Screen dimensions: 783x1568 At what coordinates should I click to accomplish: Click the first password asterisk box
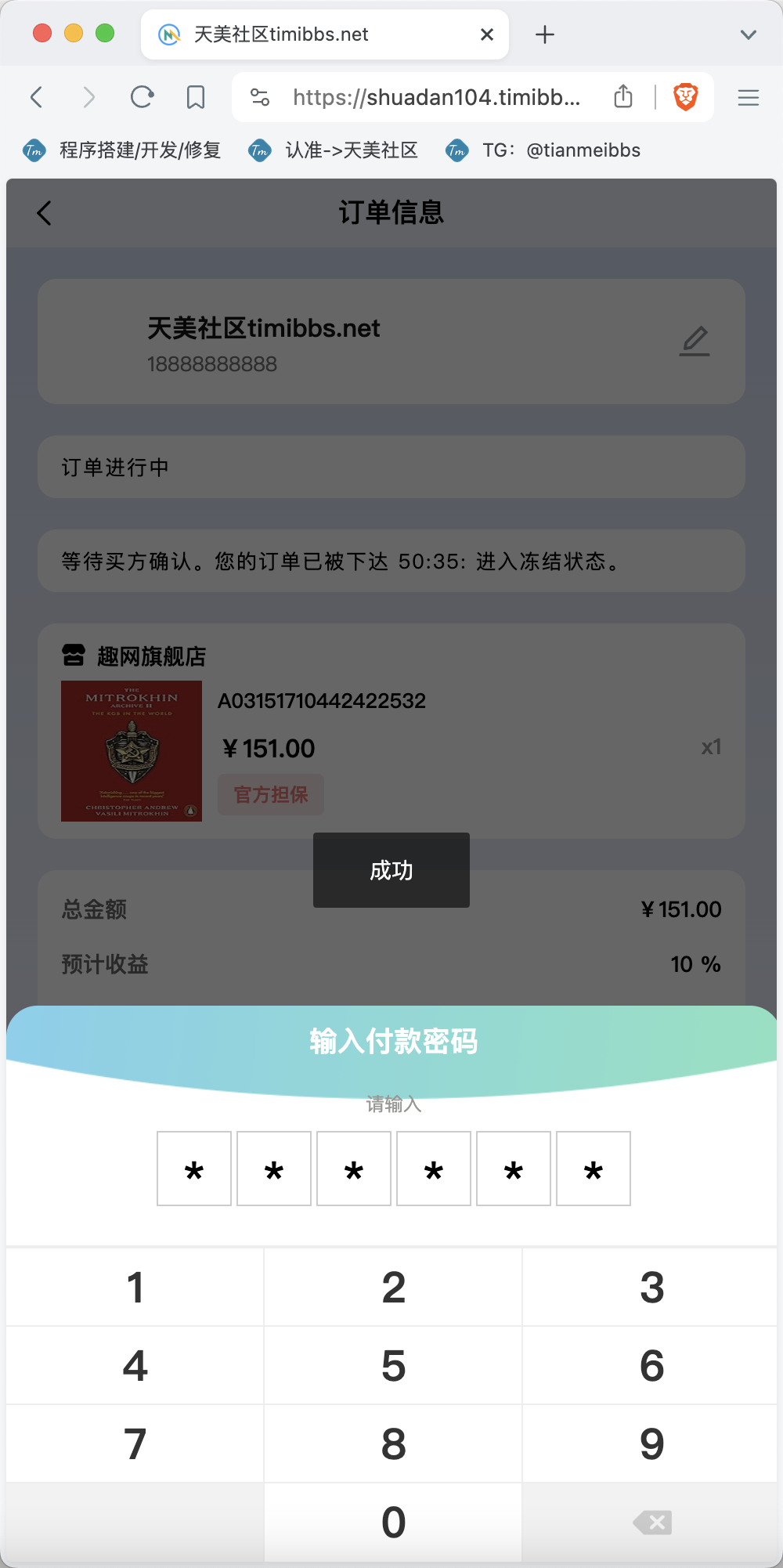(193, 1169)
